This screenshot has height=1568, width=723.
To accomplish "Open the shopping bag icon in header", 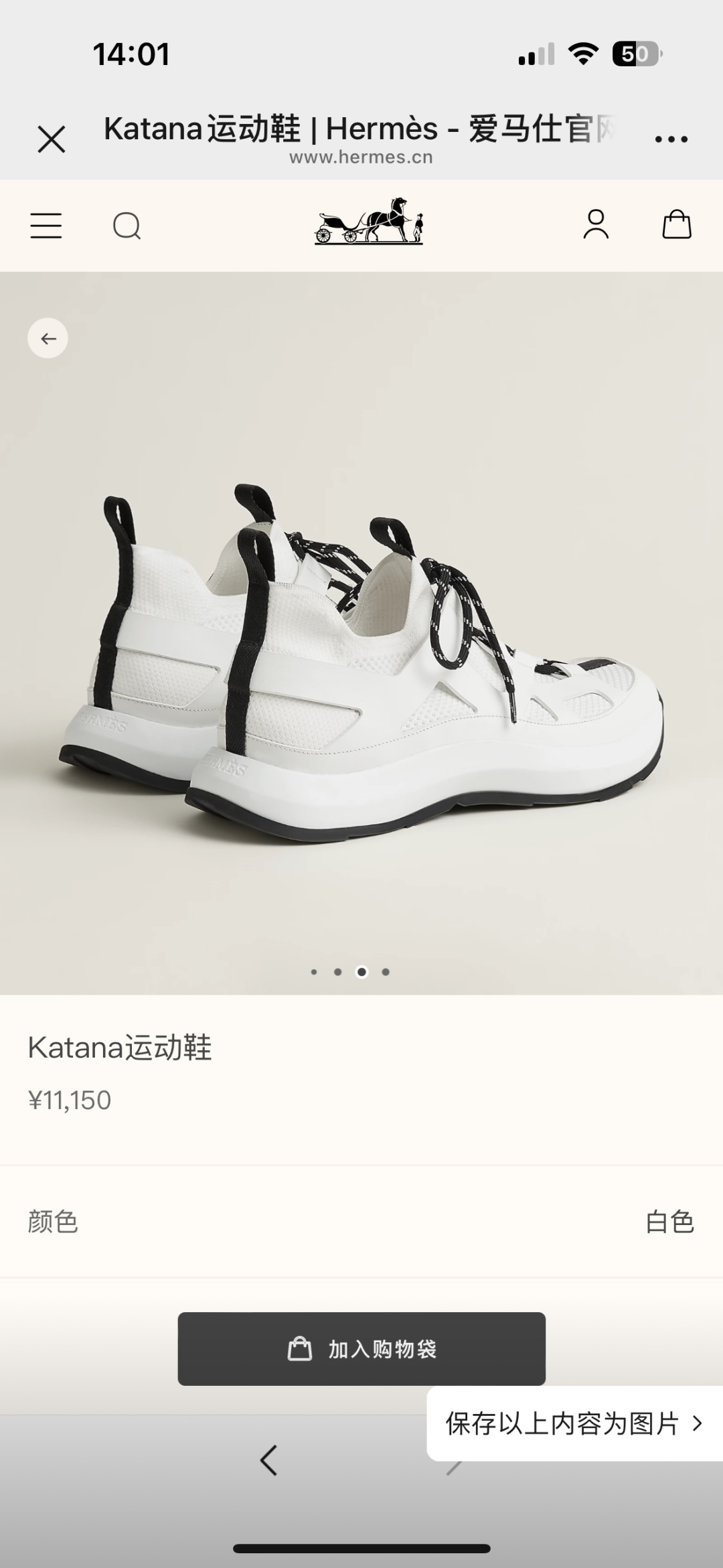I will coord(677,224).
